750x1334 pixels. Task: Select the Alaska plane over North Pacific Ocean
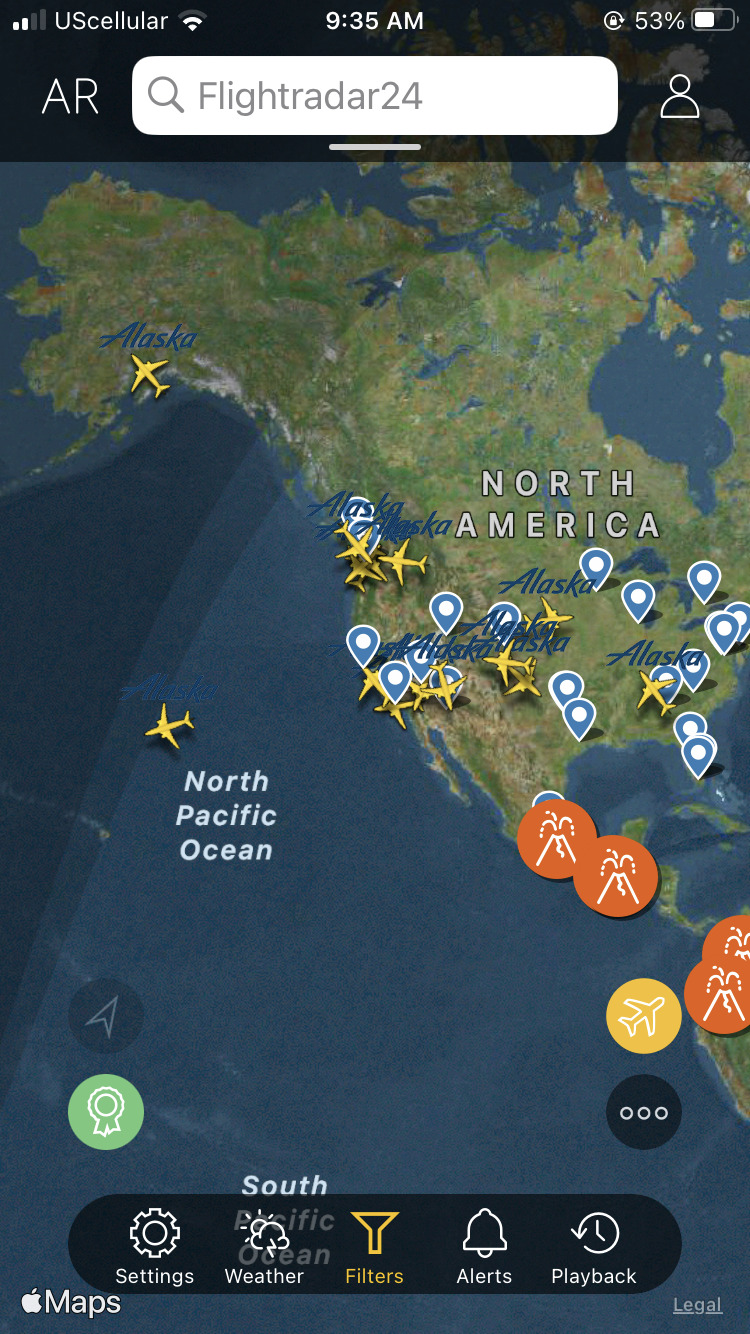click(x=169, y=725)
